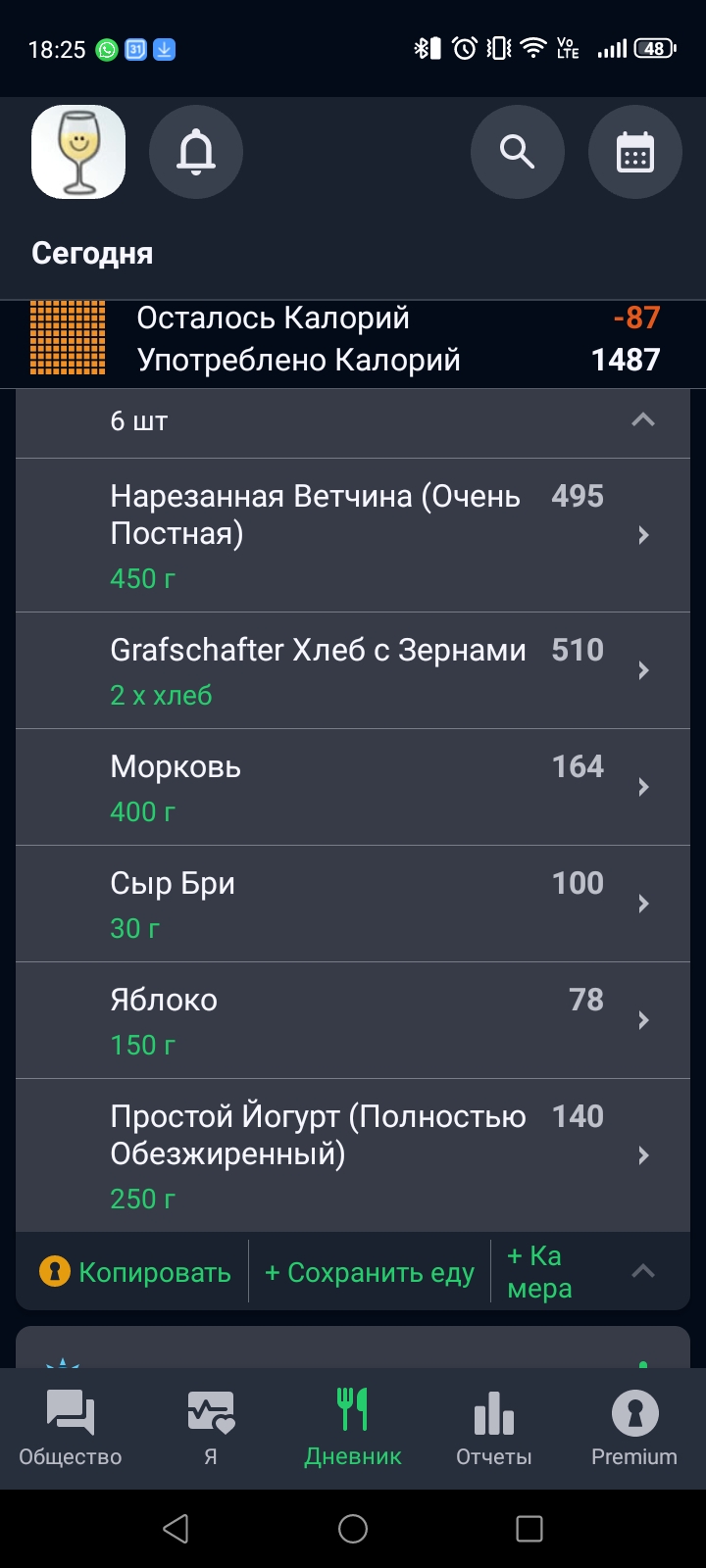Switch to the Общество tab

click(x=71, y=1428)
